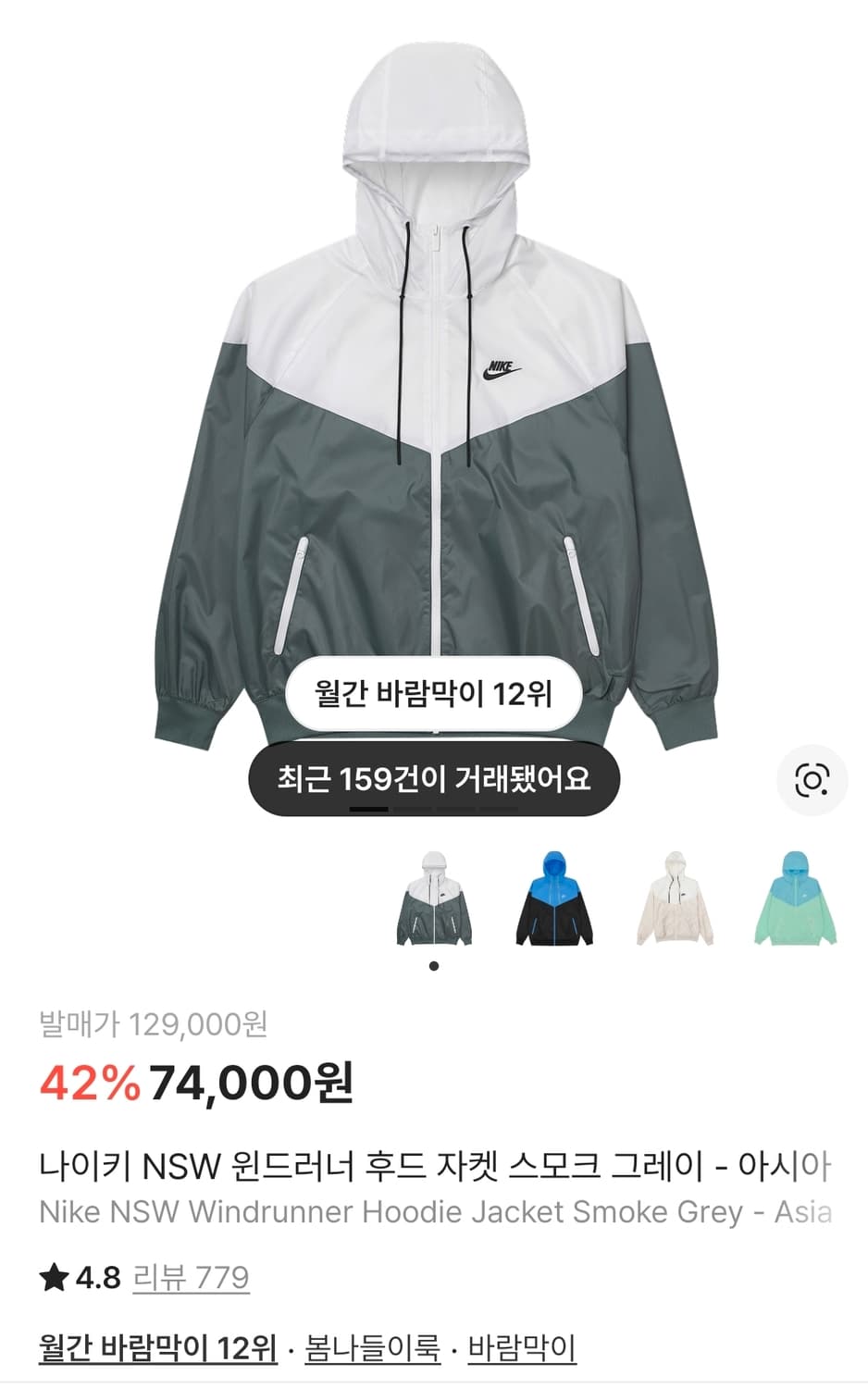Image resolution: width=868 pixels, height=1388 pixels.
Task: Click the carousel dot below the colorways
Action: [x=434, y=966]
